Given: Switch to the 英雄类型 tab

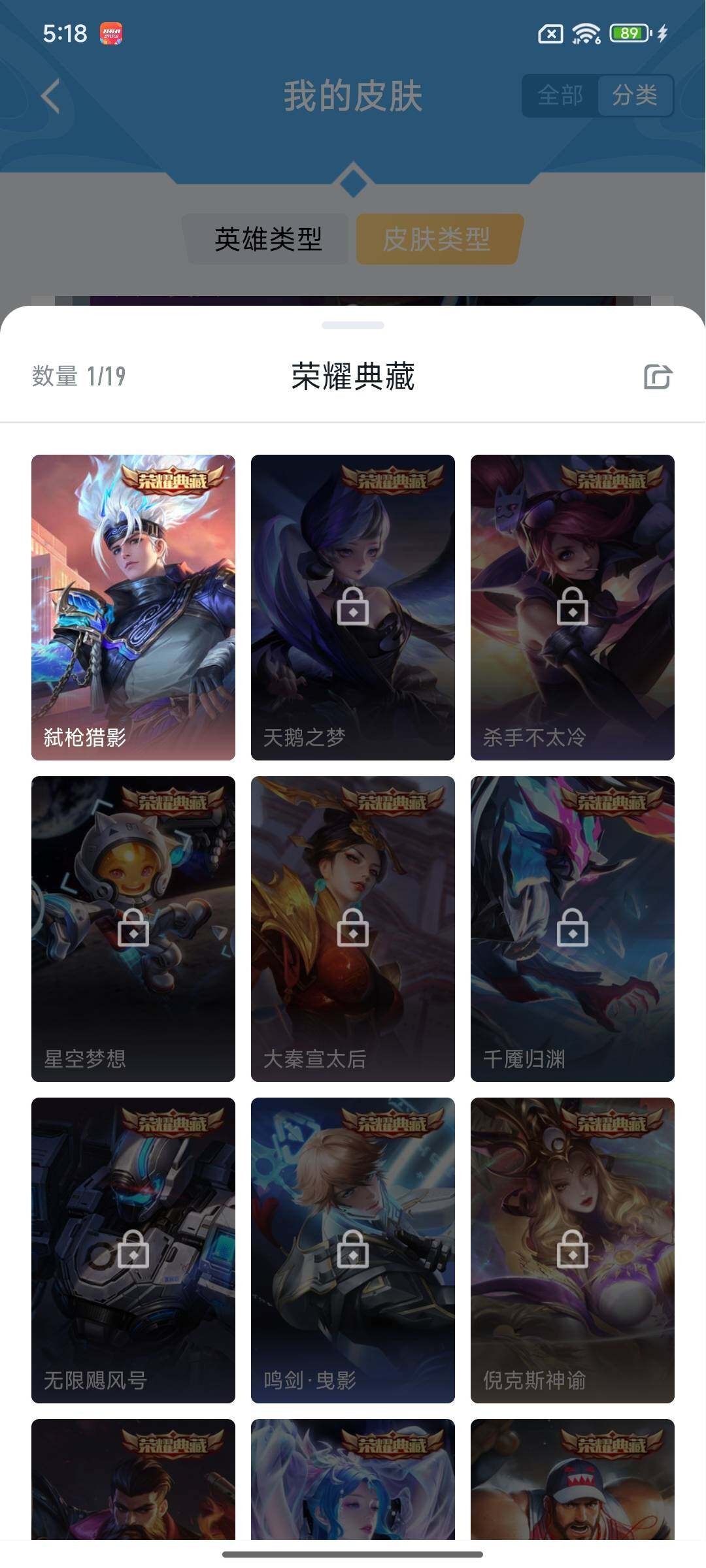Looking at the screenshot, I should click(268, 239).
